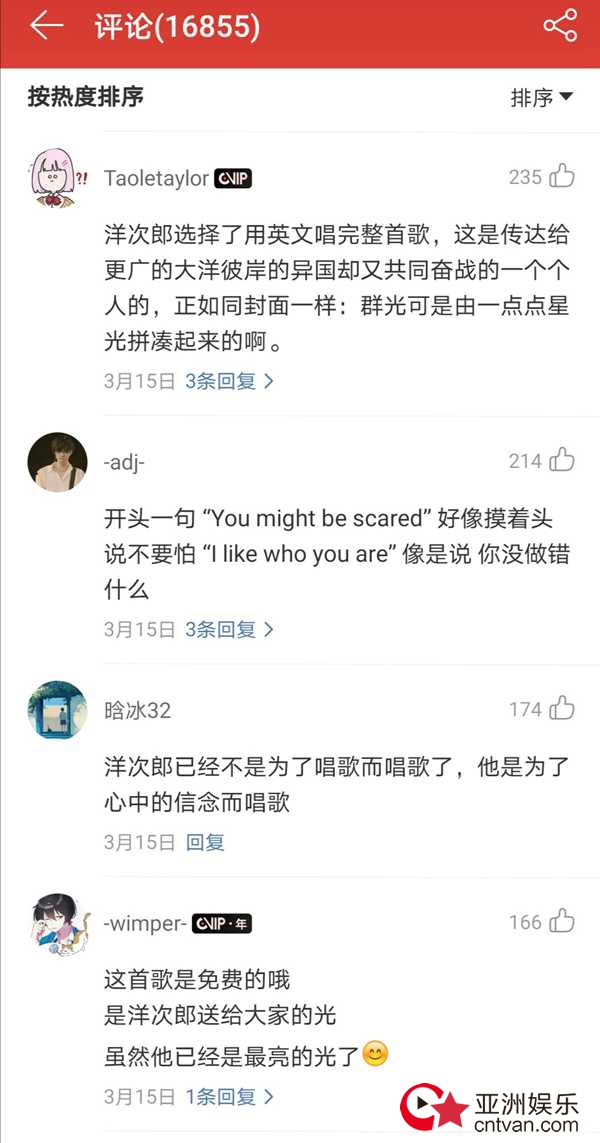
Task: Open -adj-'s profile avatar
Action: tap(57, 462)
